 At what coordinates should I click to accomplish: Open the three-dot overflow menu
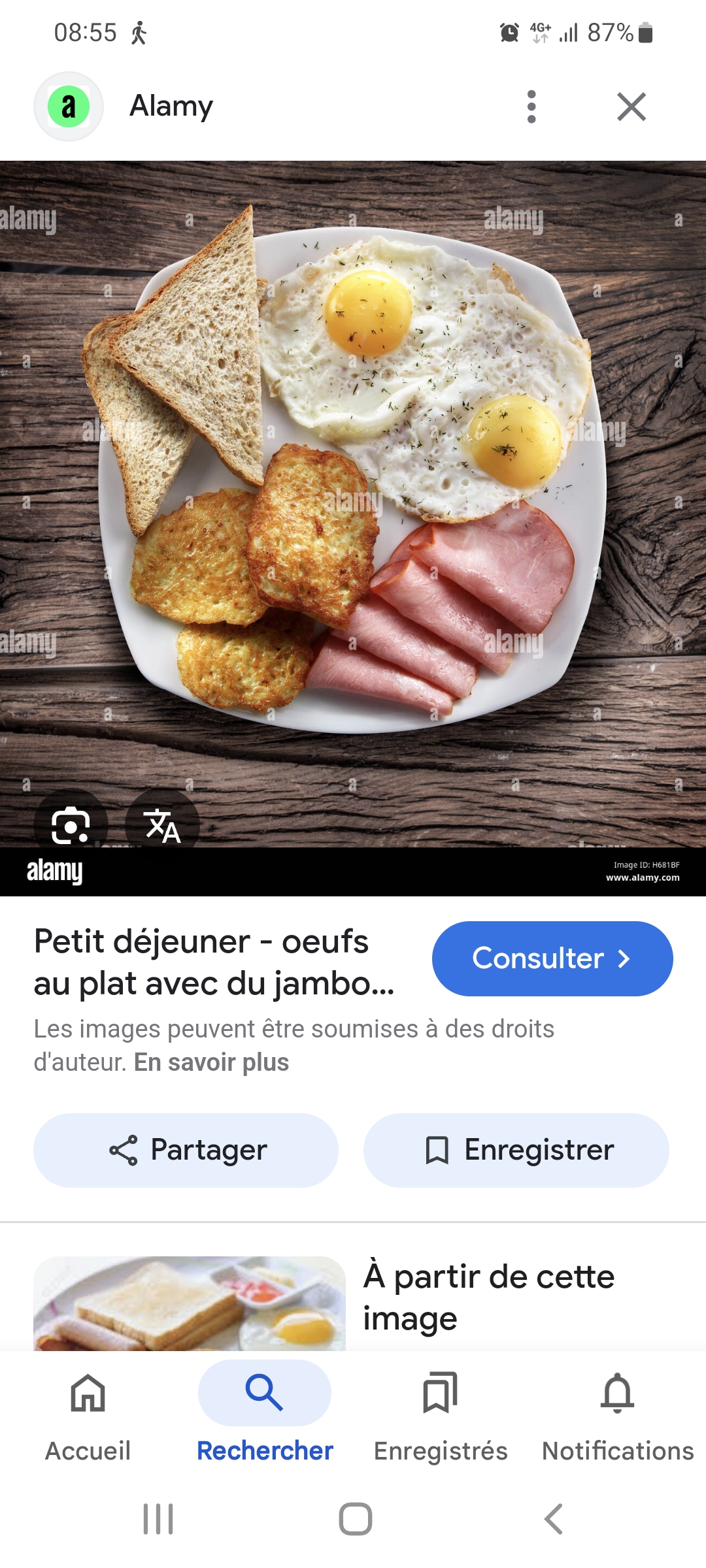[x=531, y=106]
